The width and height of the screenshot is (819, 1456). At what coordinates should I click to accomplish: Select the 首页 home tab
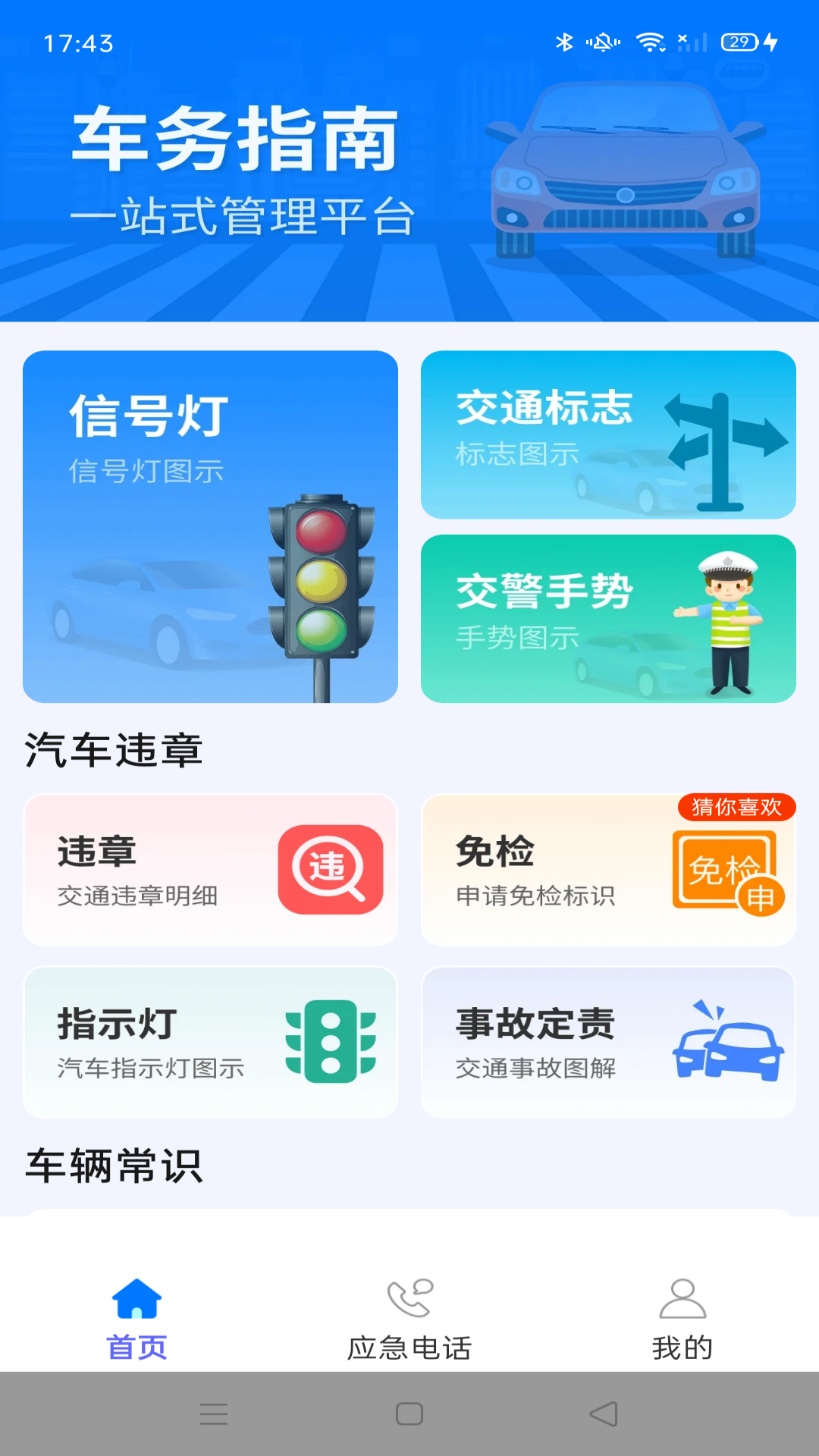136,1319
